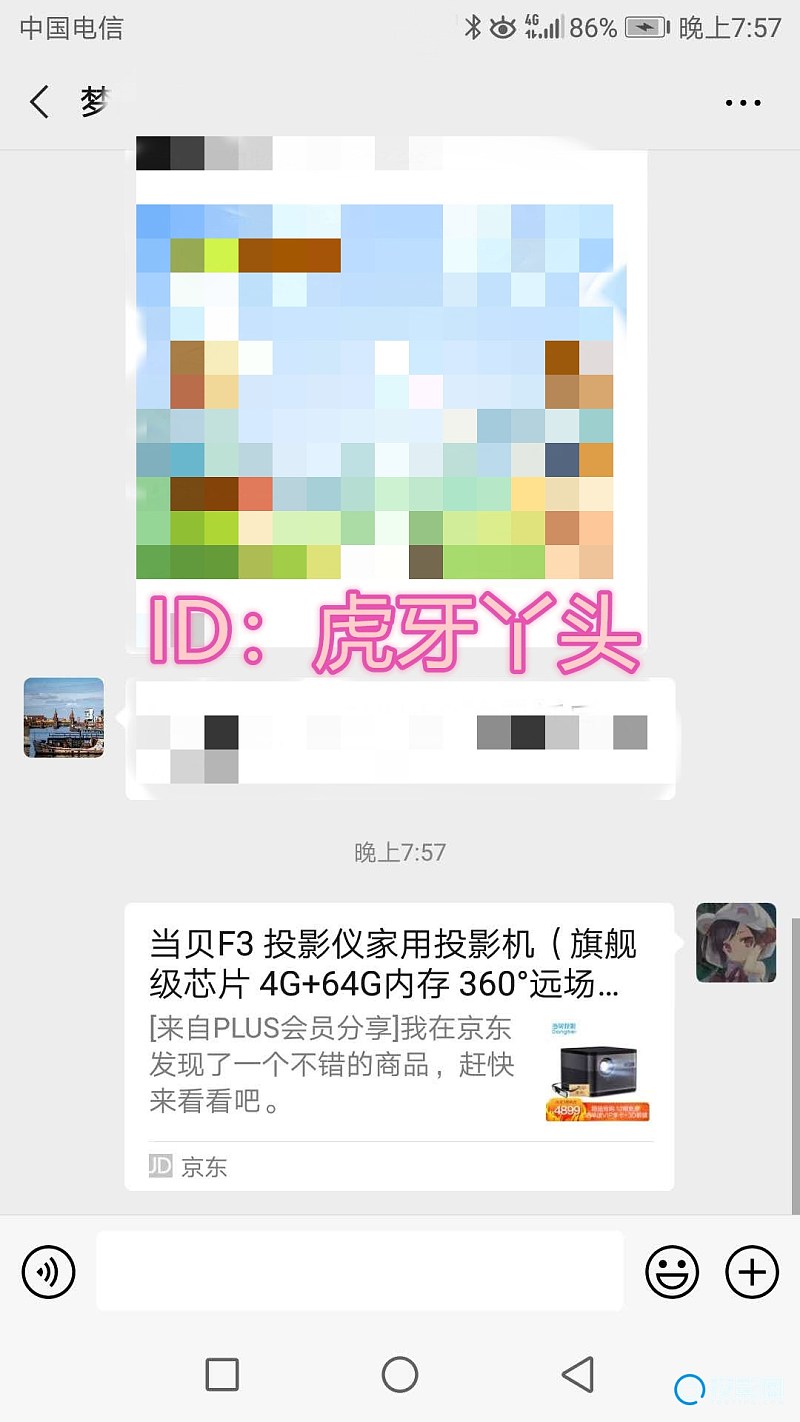
Task: Open the shared 当贝F3 projector JD card
Action: tap(398, 1045)
